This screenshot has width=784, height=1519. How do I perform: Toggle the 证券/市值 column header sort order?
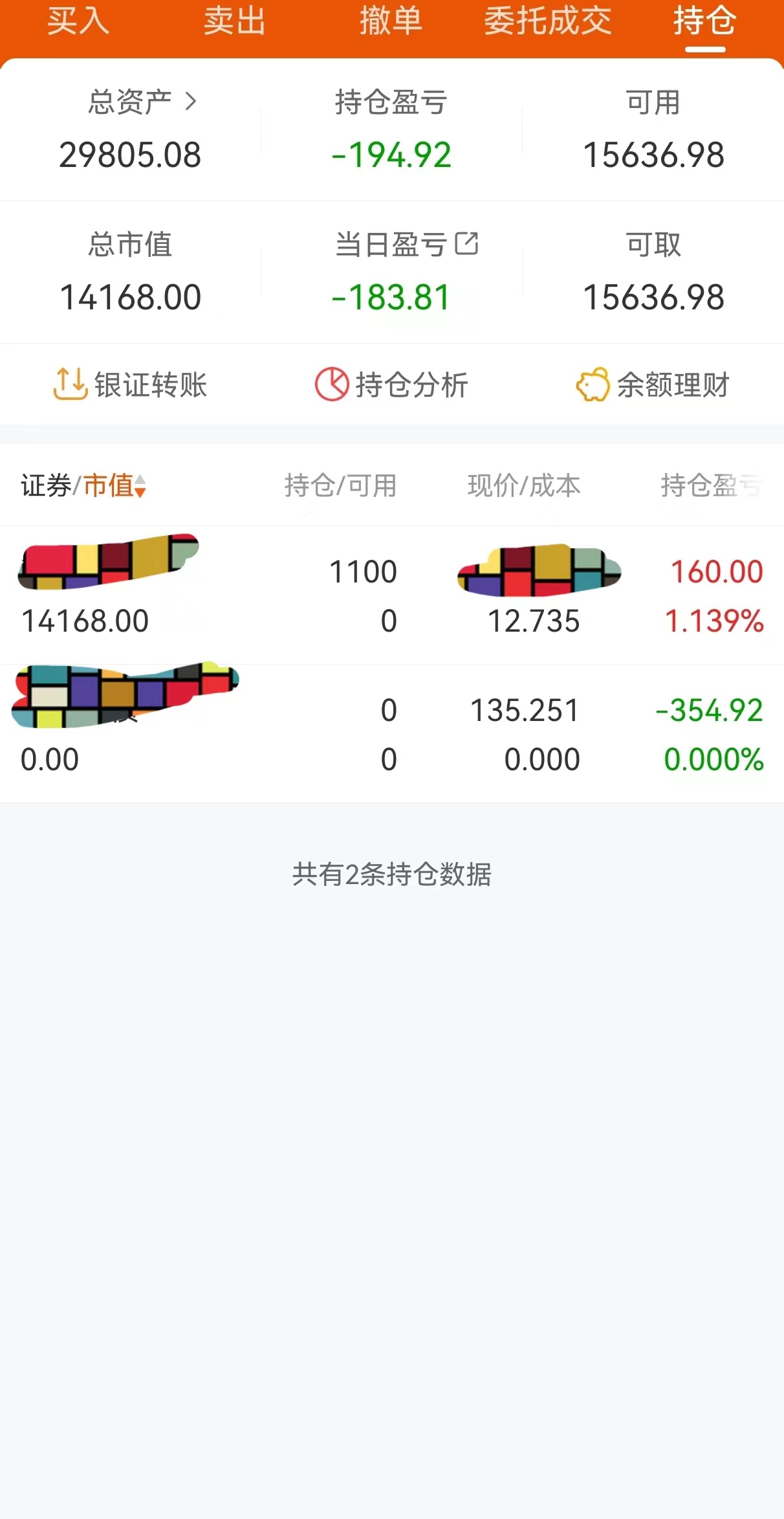point(78,487)
